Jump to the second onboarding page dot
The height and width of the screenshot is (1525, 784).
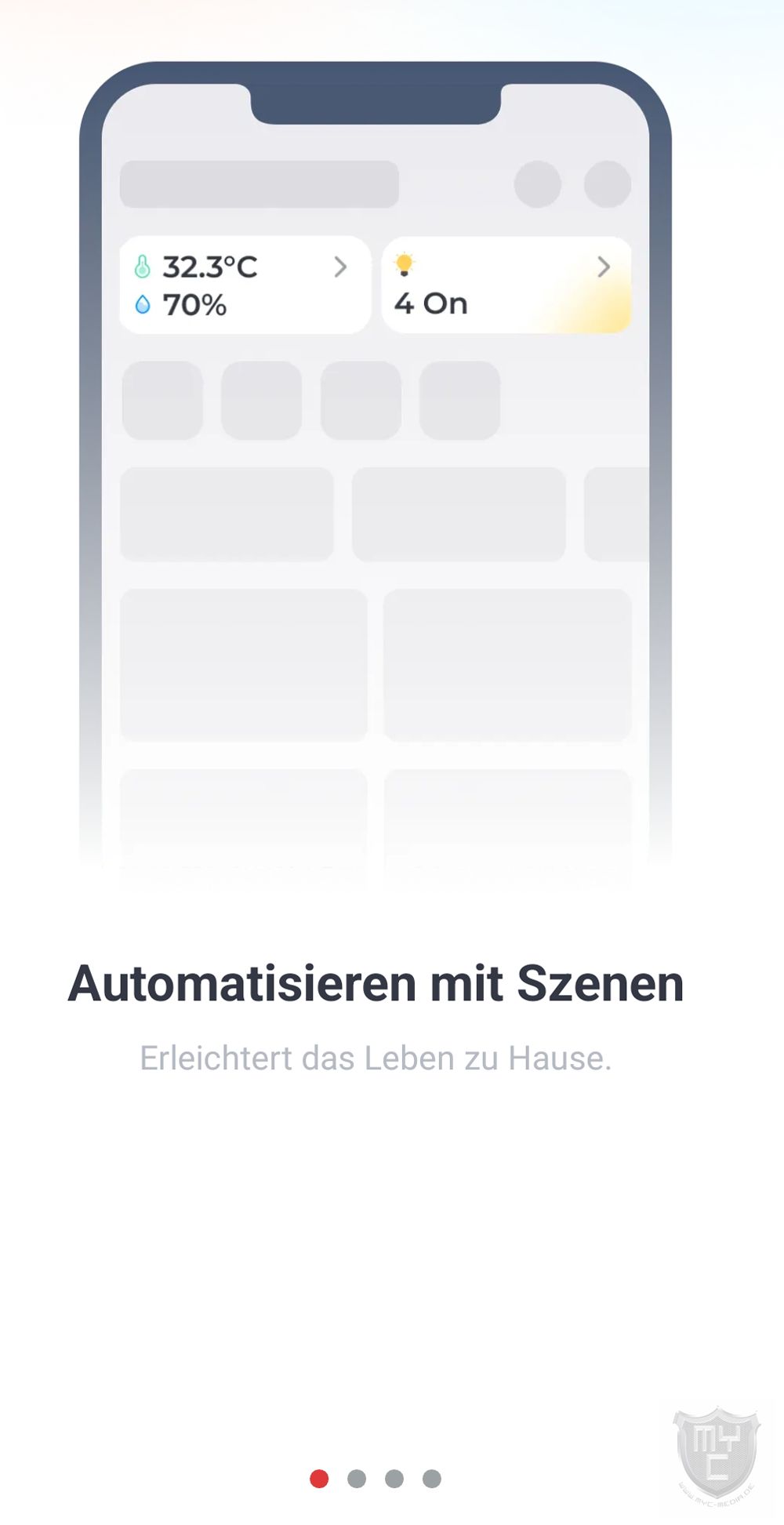pyautogui.click(x=357, y=1479)
